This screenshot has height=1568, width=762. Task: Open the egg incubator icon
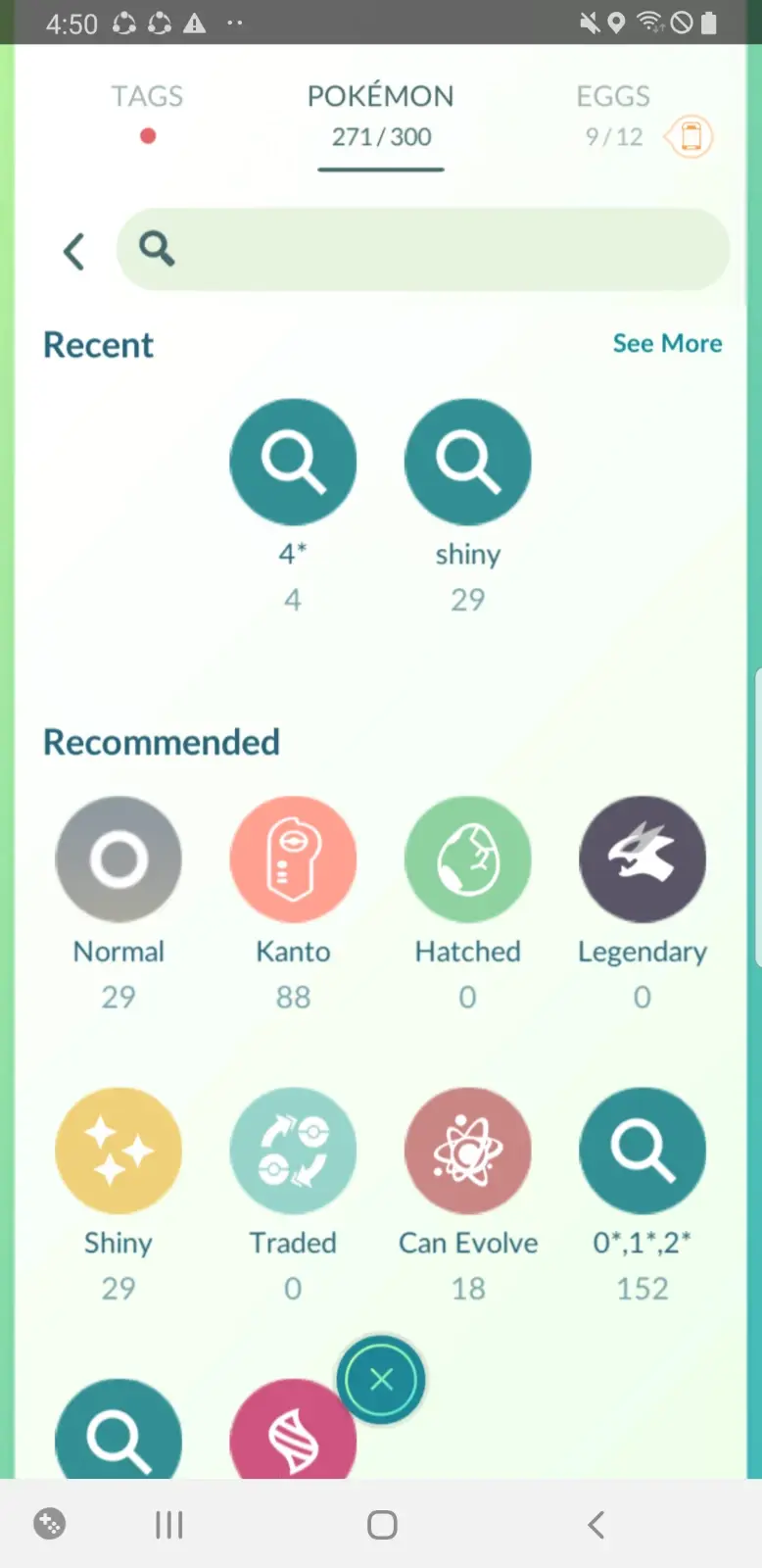pyautogui.click(x=691, y=136)
